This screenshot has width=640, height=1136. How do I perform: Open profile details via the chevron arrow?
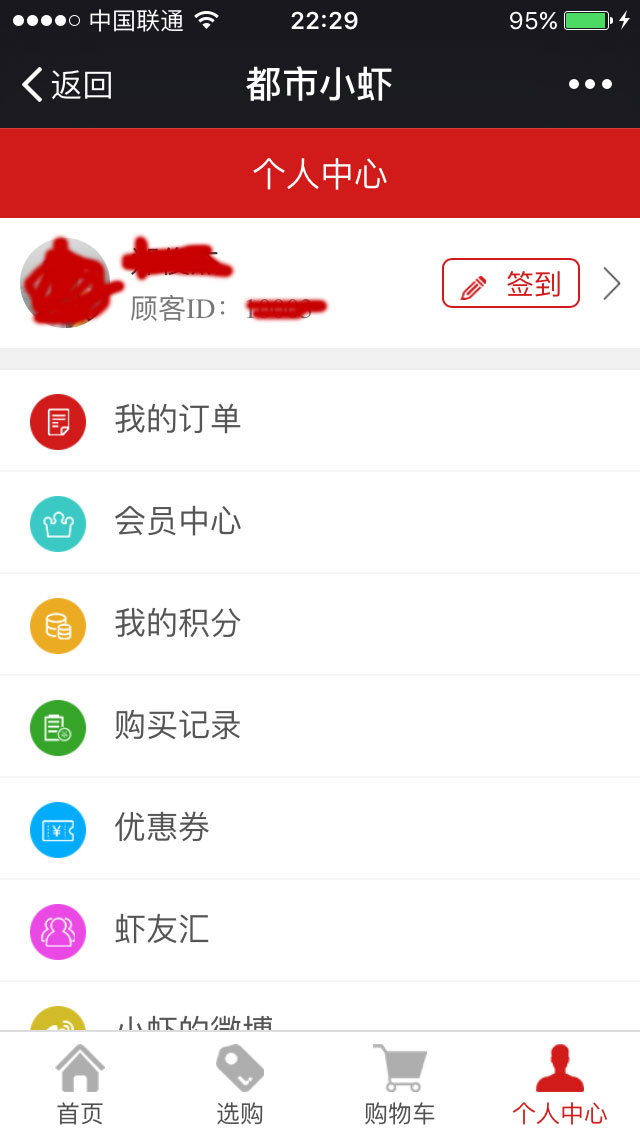(x=612, y=284)
